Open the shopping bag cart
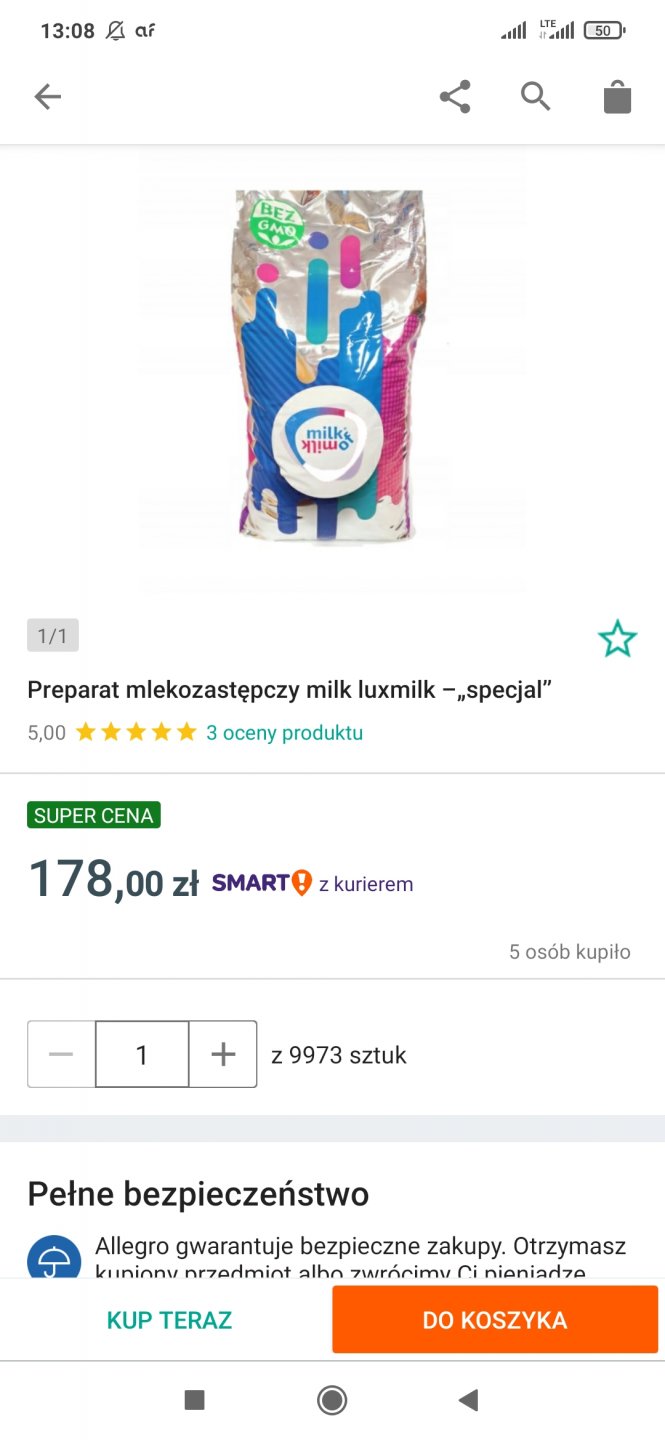Image resolution: width=665 pixels, height=1440 pixels. point(617,97)
